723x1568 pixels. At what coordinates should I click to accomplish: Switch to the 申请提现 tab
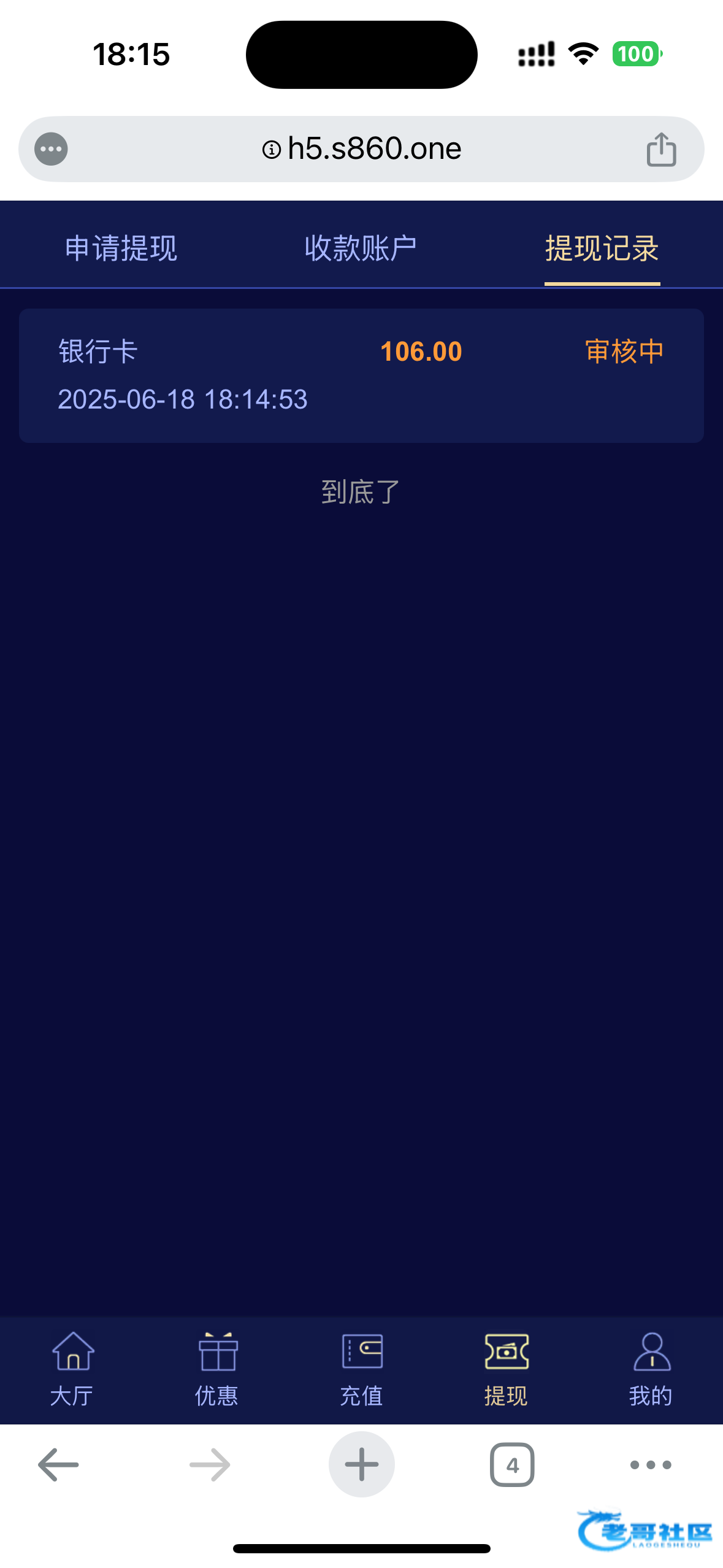point(121,248)
